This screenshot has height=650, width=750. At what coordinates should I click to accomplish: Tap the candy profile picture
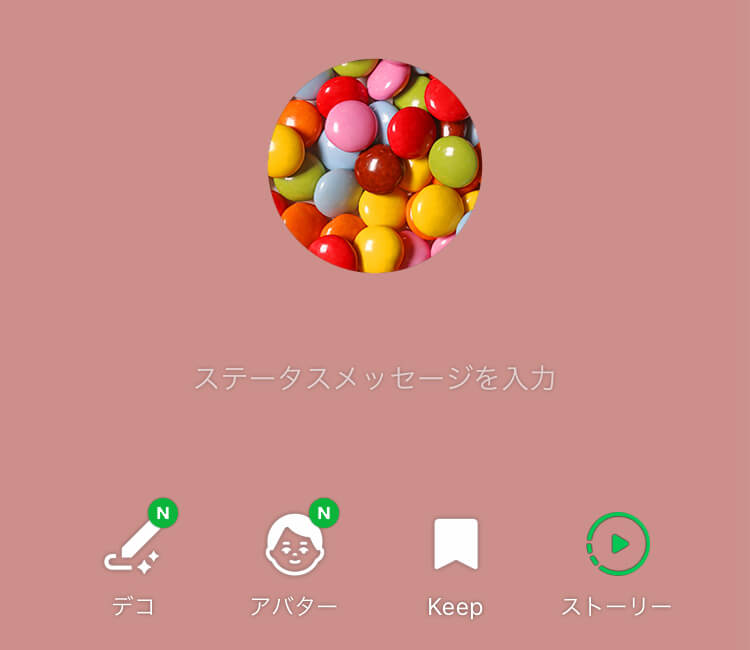coord(375,165)
